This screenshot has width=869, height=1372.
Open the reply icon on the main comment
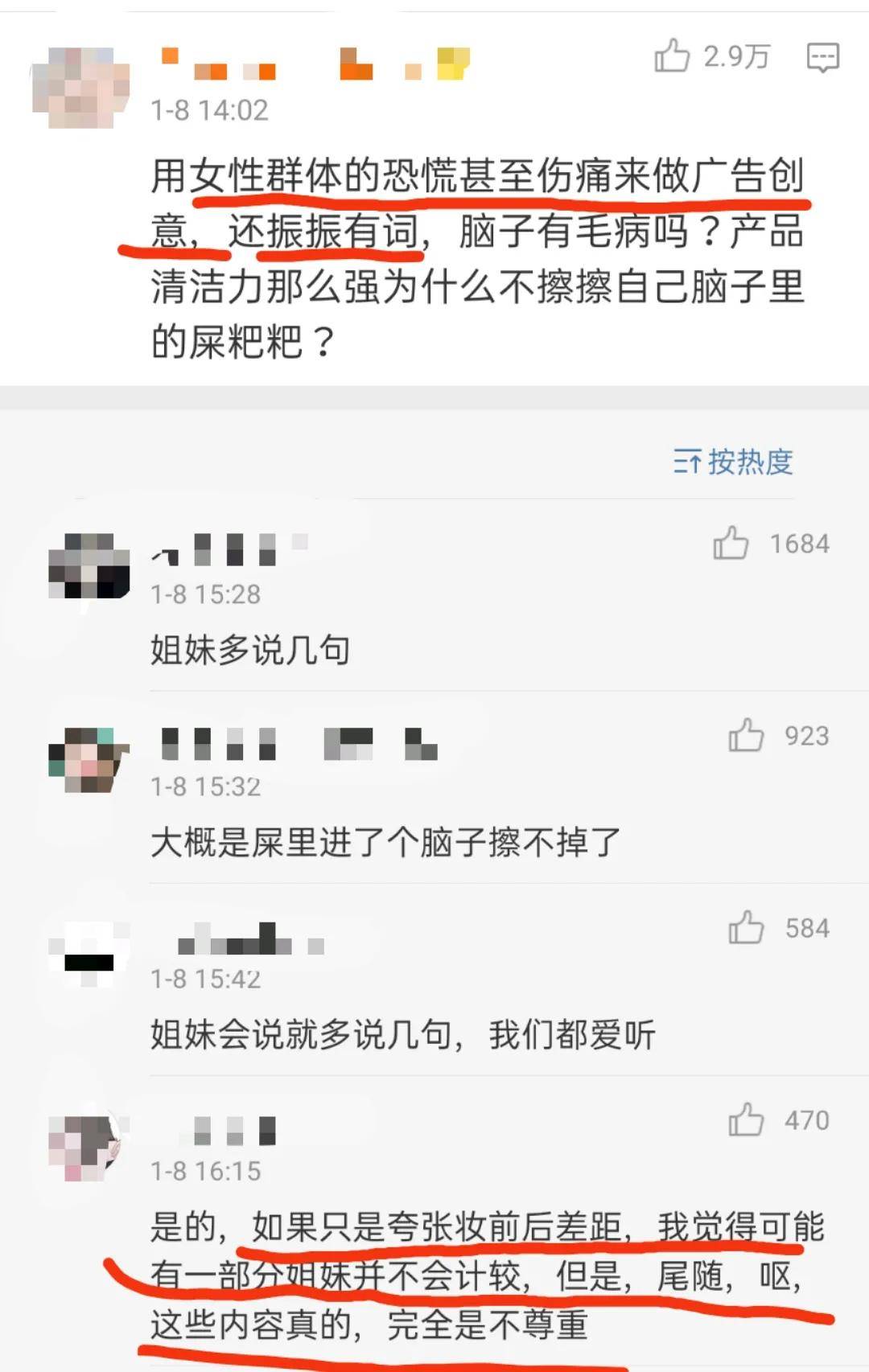click(822, 58)
